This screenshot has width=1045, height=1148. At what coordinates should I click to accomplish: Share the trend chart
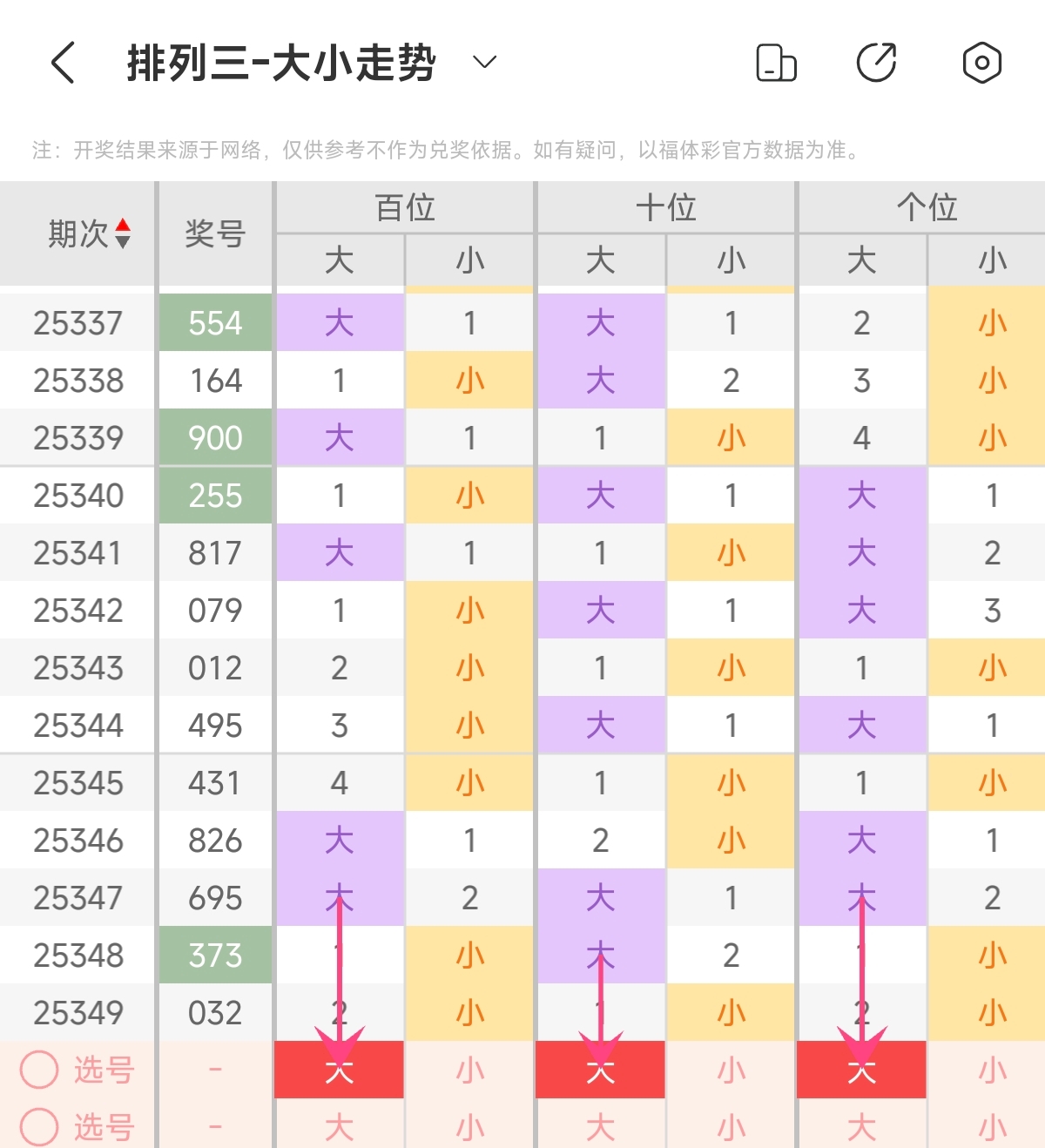pos(877,63)
